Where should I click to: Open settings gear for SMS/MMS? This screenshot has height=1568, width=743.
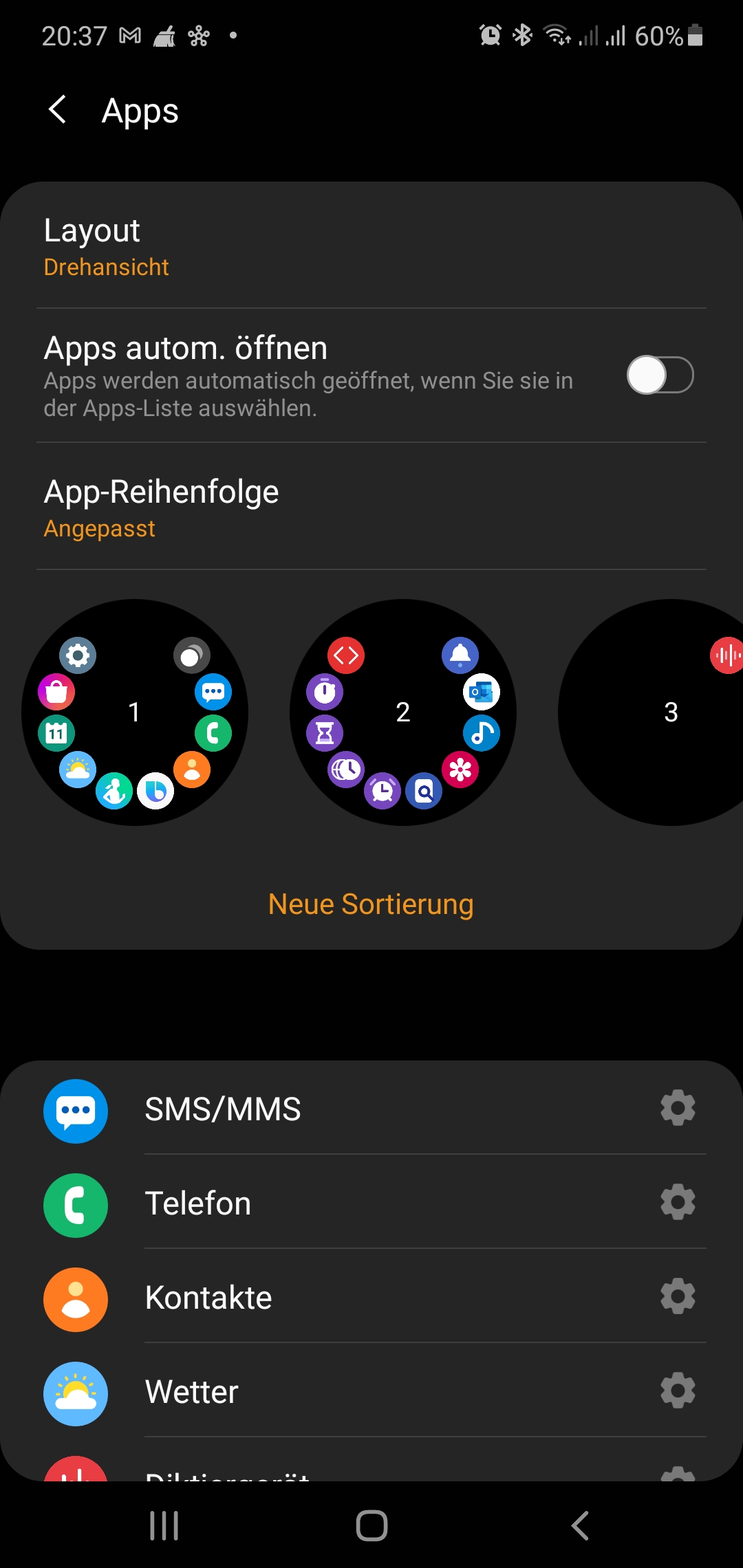click(x=678, y=1108)
